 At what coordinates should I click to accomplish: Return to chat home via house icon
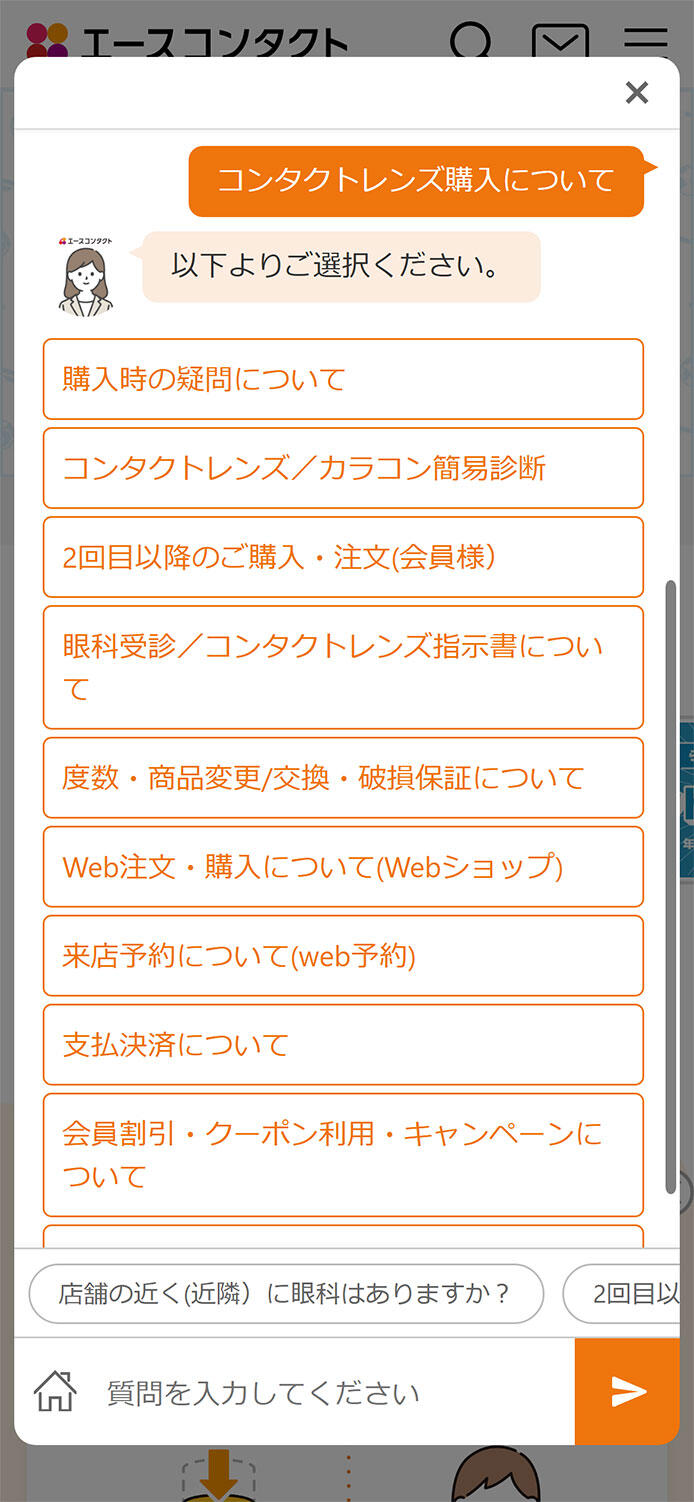tap(55, 1392)
